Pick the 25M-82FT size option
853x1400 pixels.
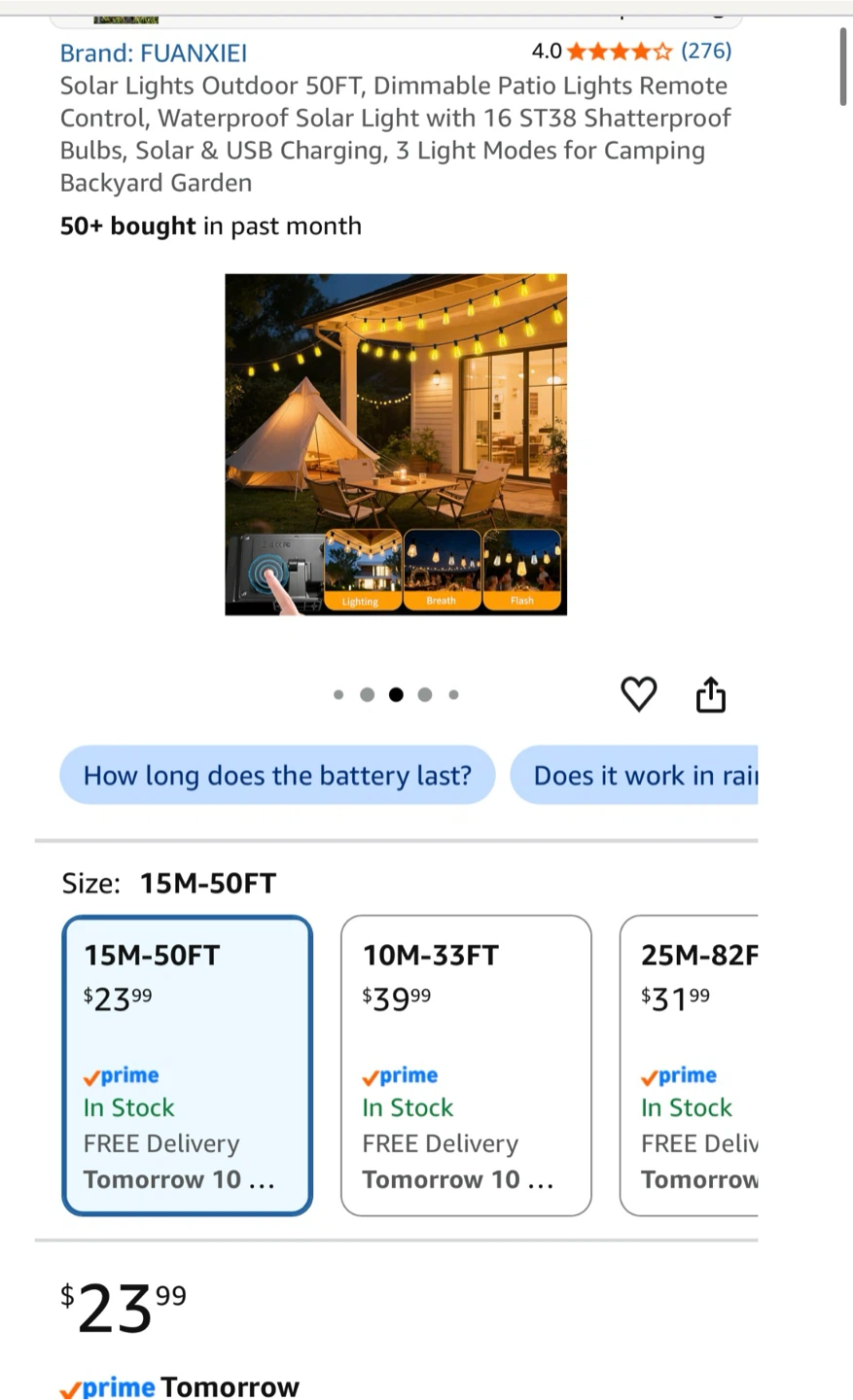pos(689,1066)
